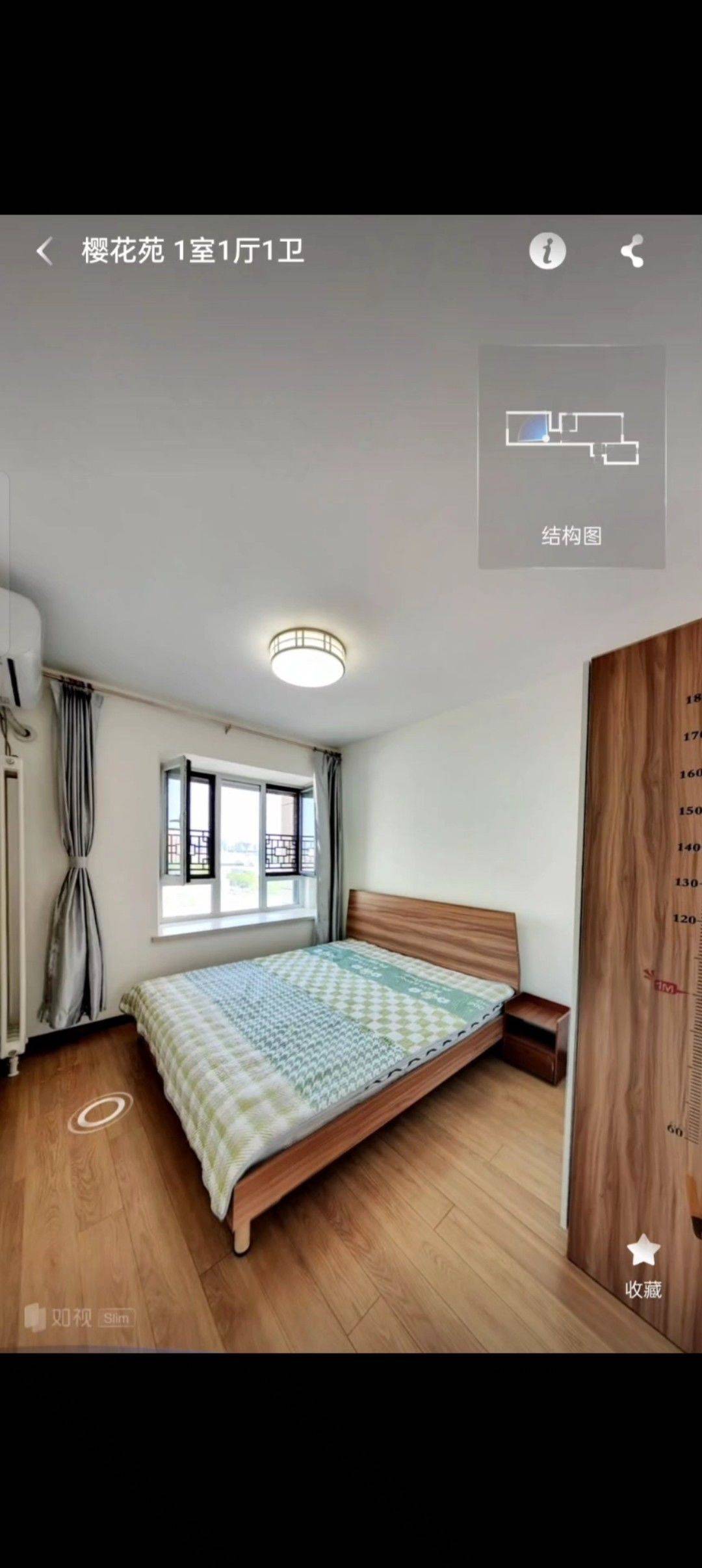Tap the share icon to share this listing
702x1568 pixels.
[631, 250]
